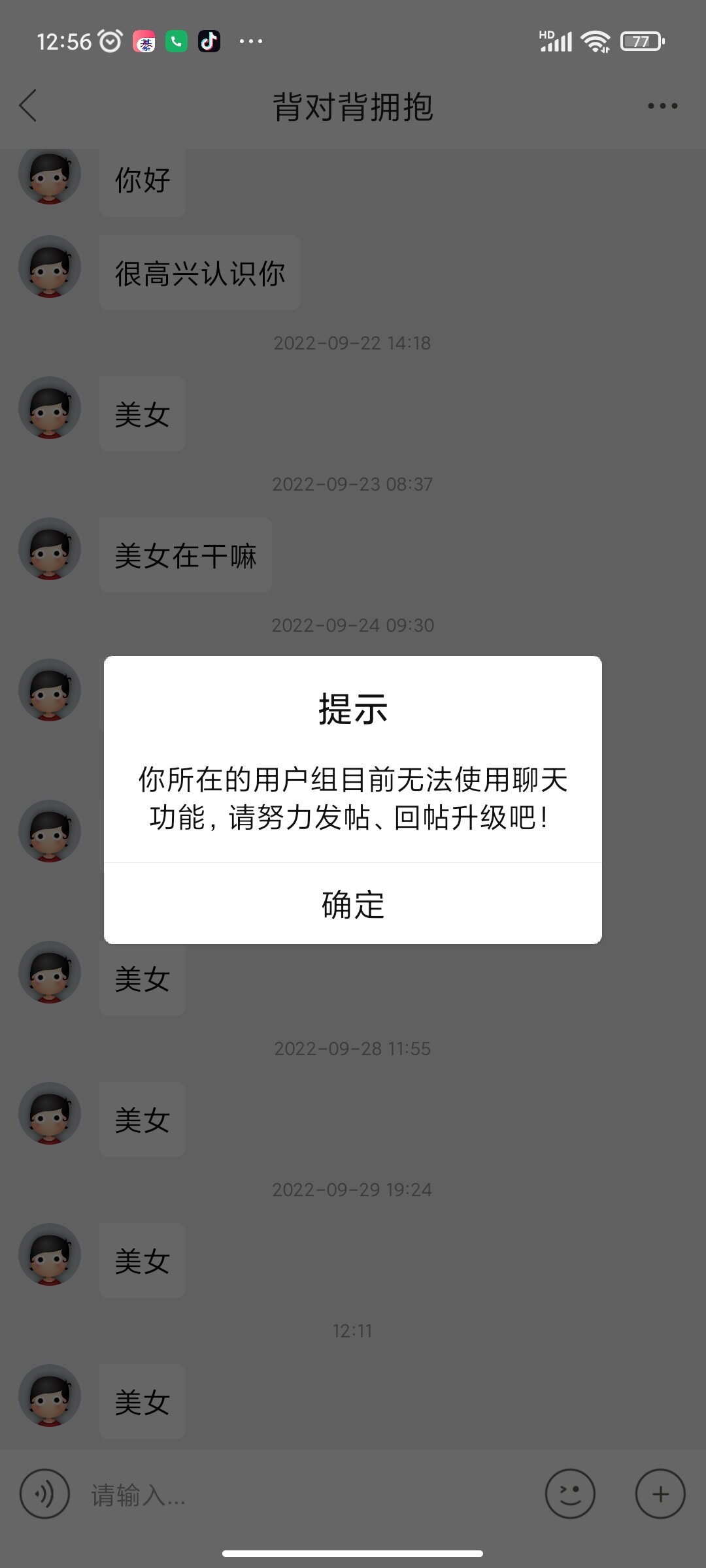Open the plus attachment menu
This screenshot has height=1568, width=706.
coord(660,1494)
